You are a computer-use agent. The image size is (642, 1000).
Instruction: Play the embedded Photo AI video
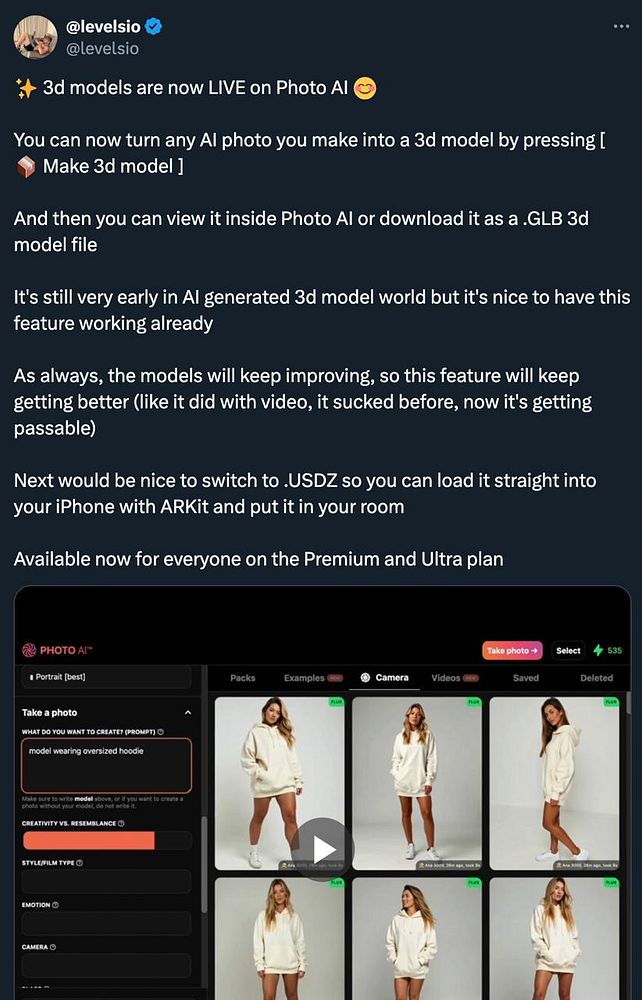[x=322, y=849]
